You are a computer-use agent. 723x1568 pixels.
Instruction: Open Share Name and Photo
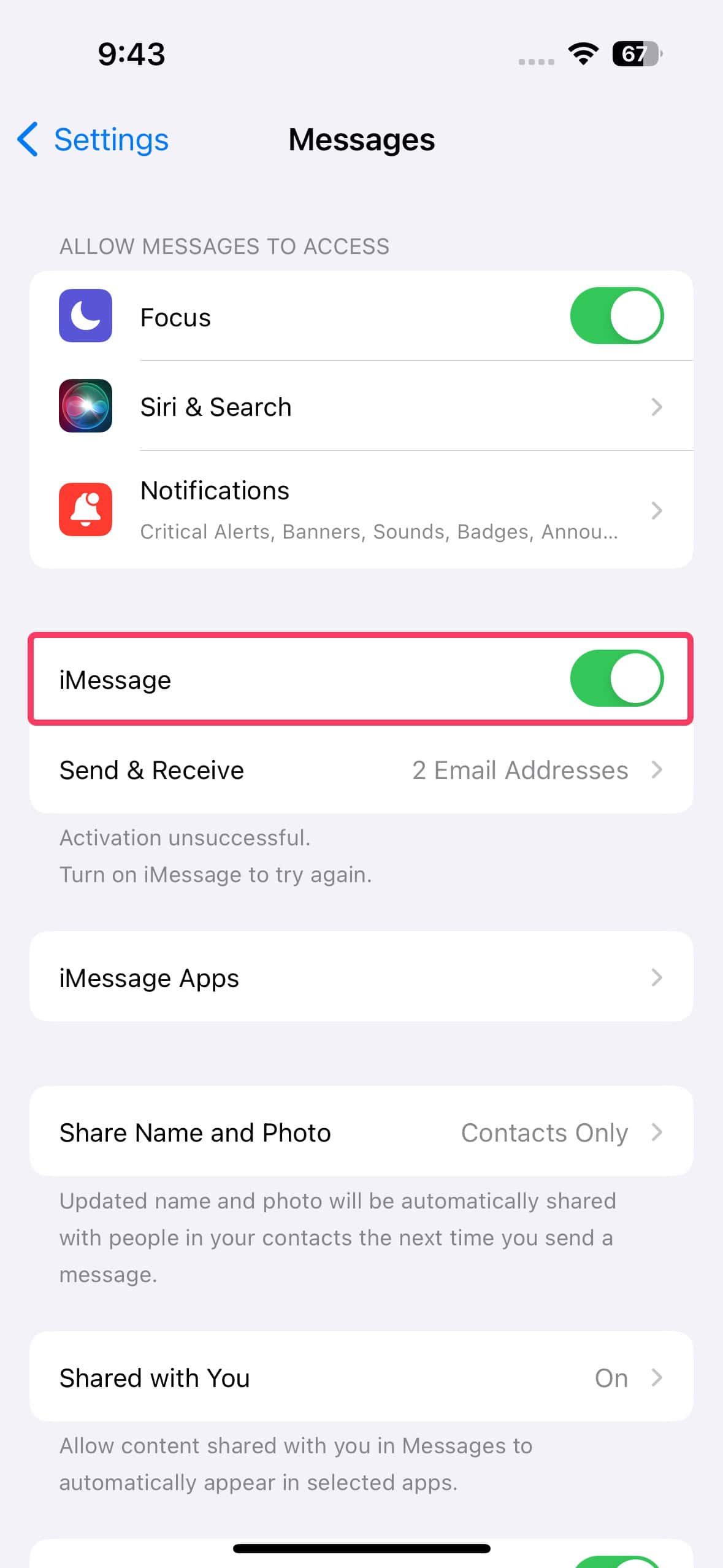(x=361, y=1132)
